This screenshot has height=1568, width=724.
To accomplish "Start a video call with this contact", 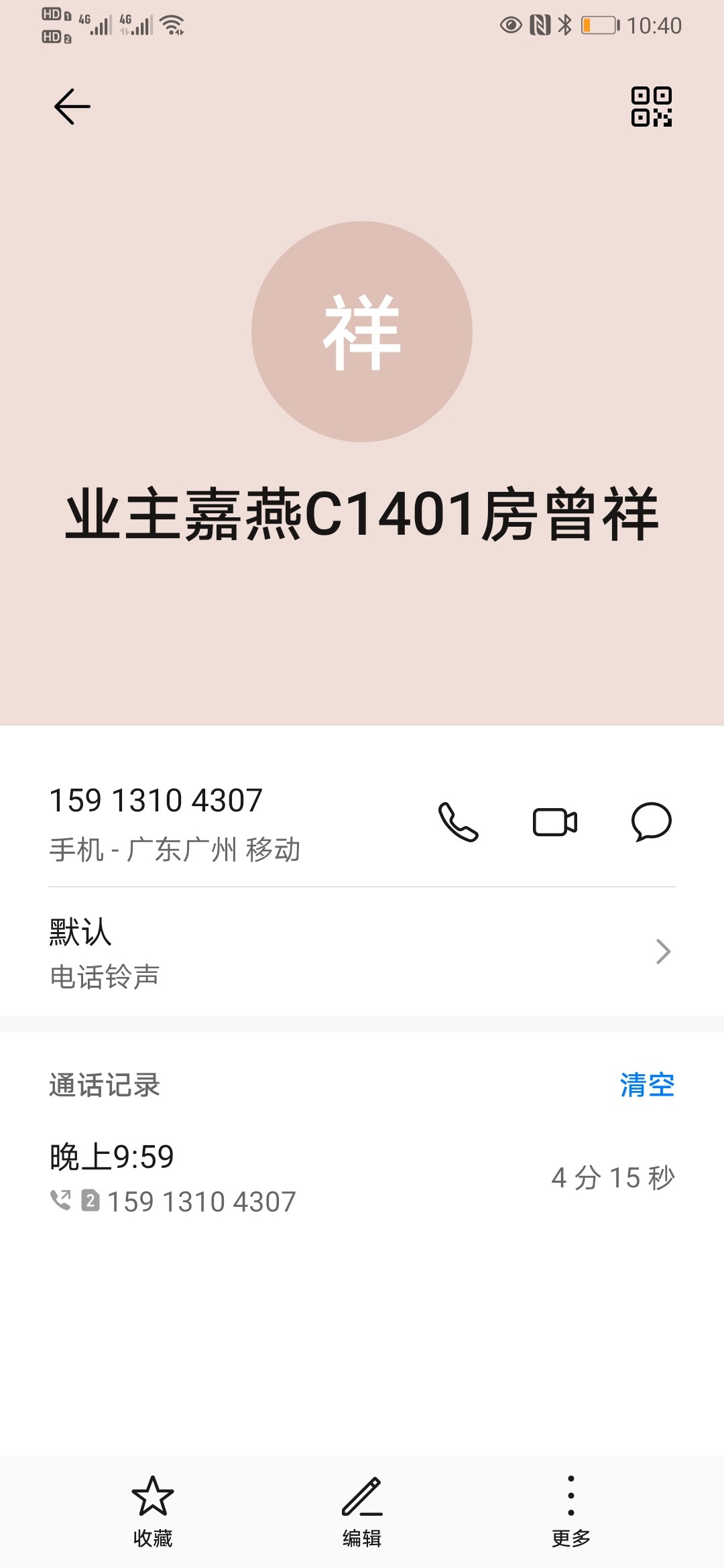I will click(x=554, y=822).
